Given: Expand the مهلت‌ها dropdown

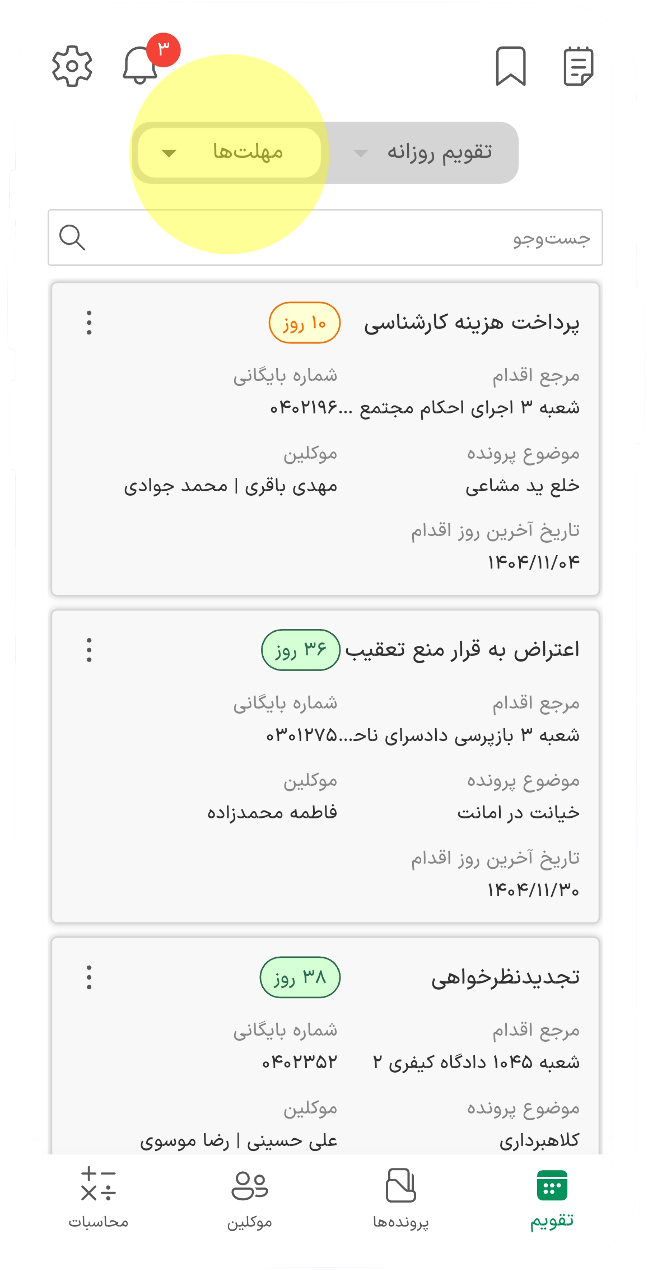Looking at the screenshot, I should click(x=230, y=153).
